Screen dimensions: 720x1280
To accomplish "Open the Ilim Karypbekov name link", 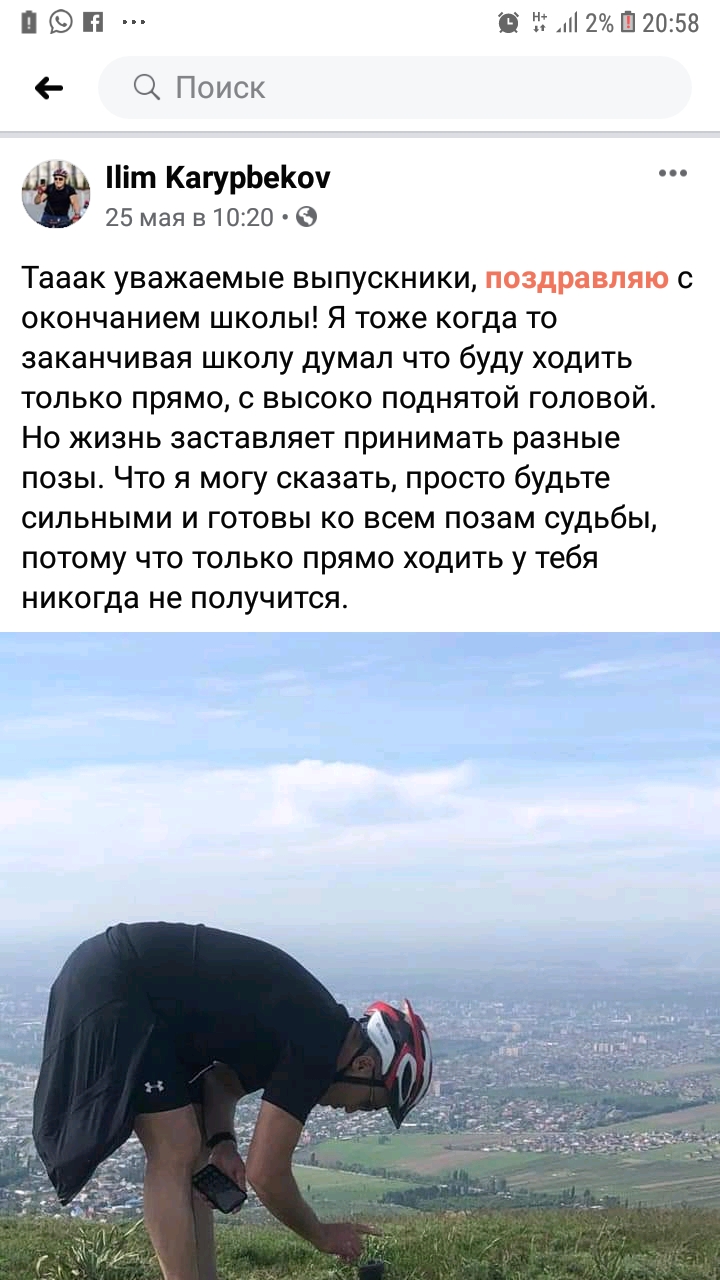I will (218, 178).
